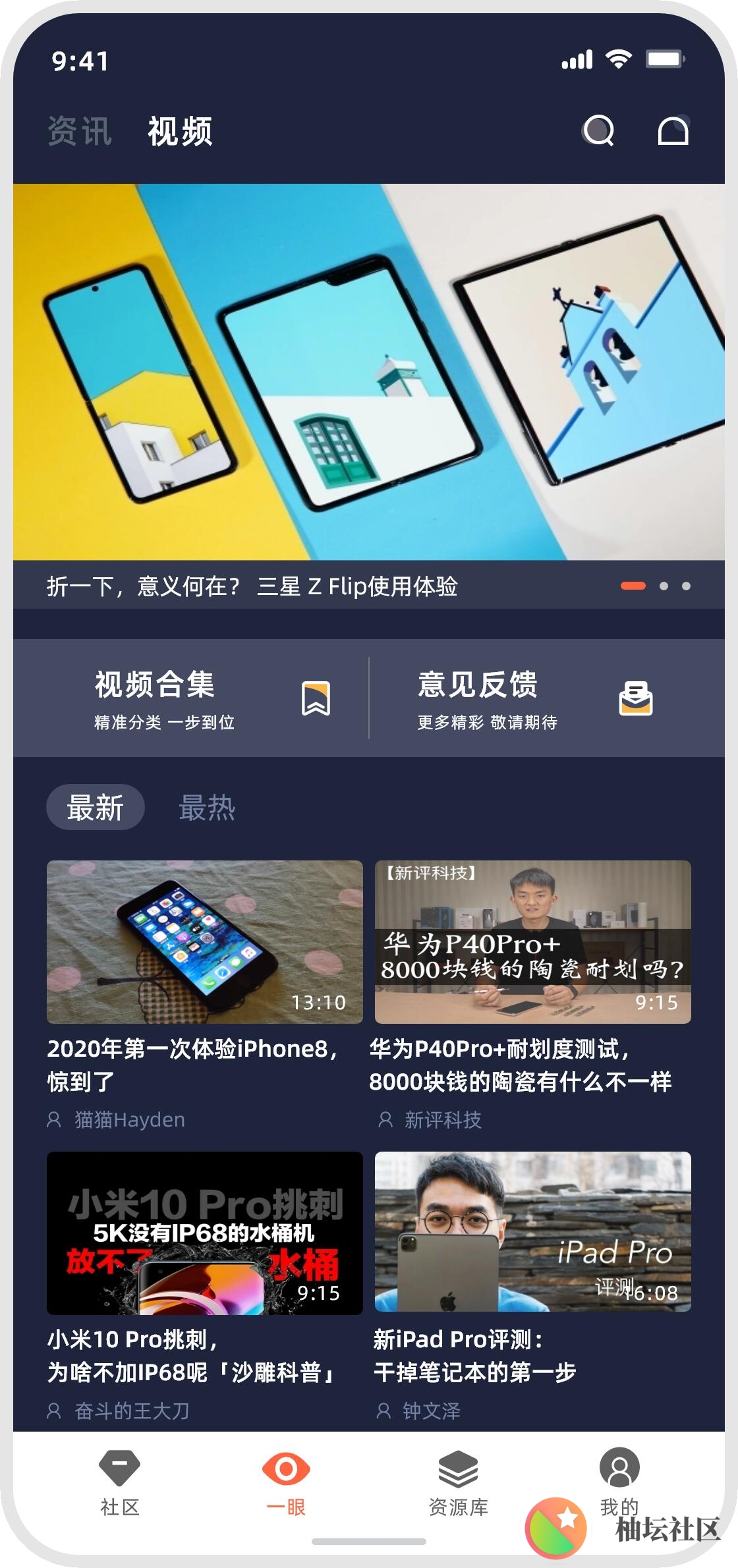This screenshot has width=738, height=1568.
Task: Play the 新iPad Pro评测 video
Action: click(532, 1232)
